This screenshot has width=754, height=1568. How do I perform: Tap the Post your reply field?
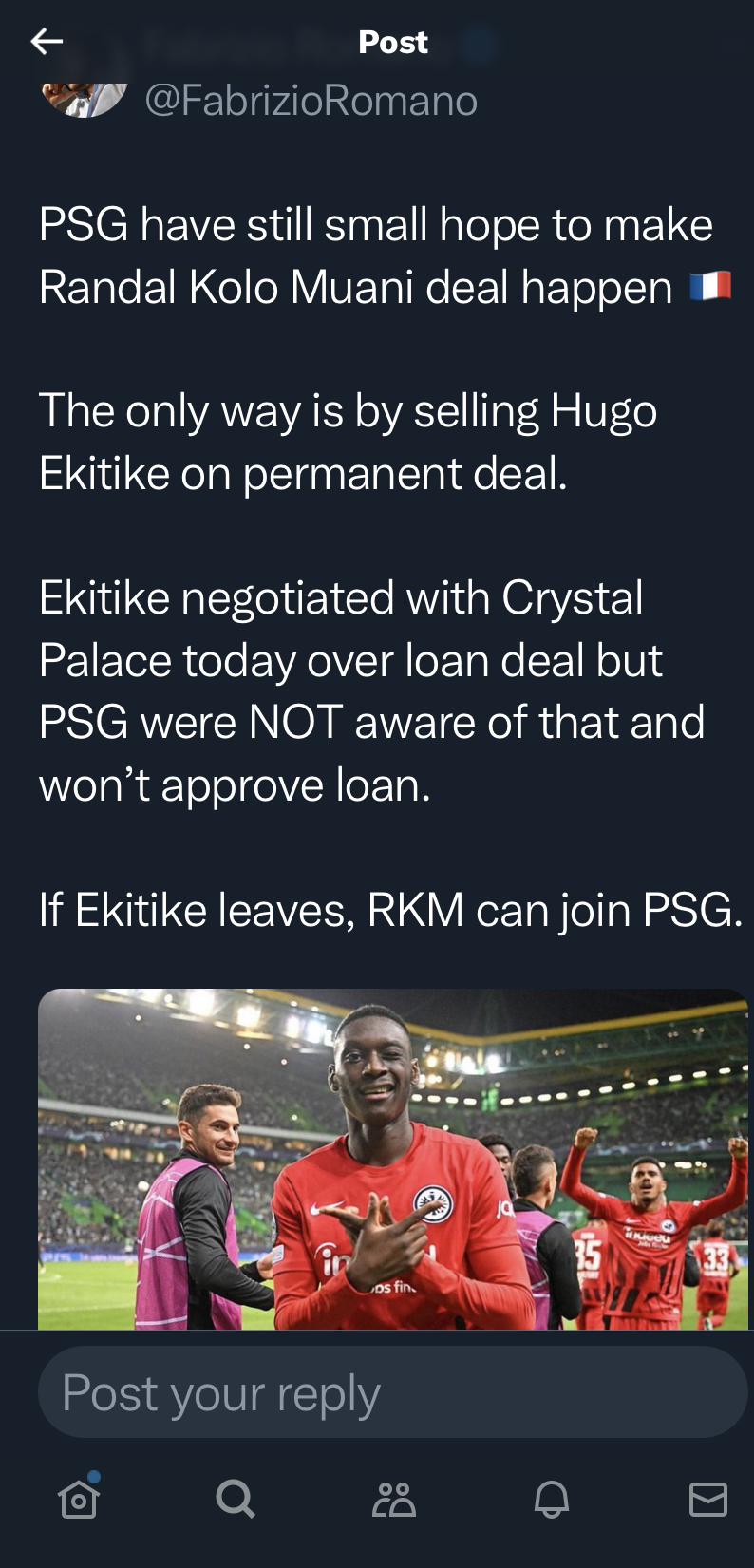(393, 1392)
